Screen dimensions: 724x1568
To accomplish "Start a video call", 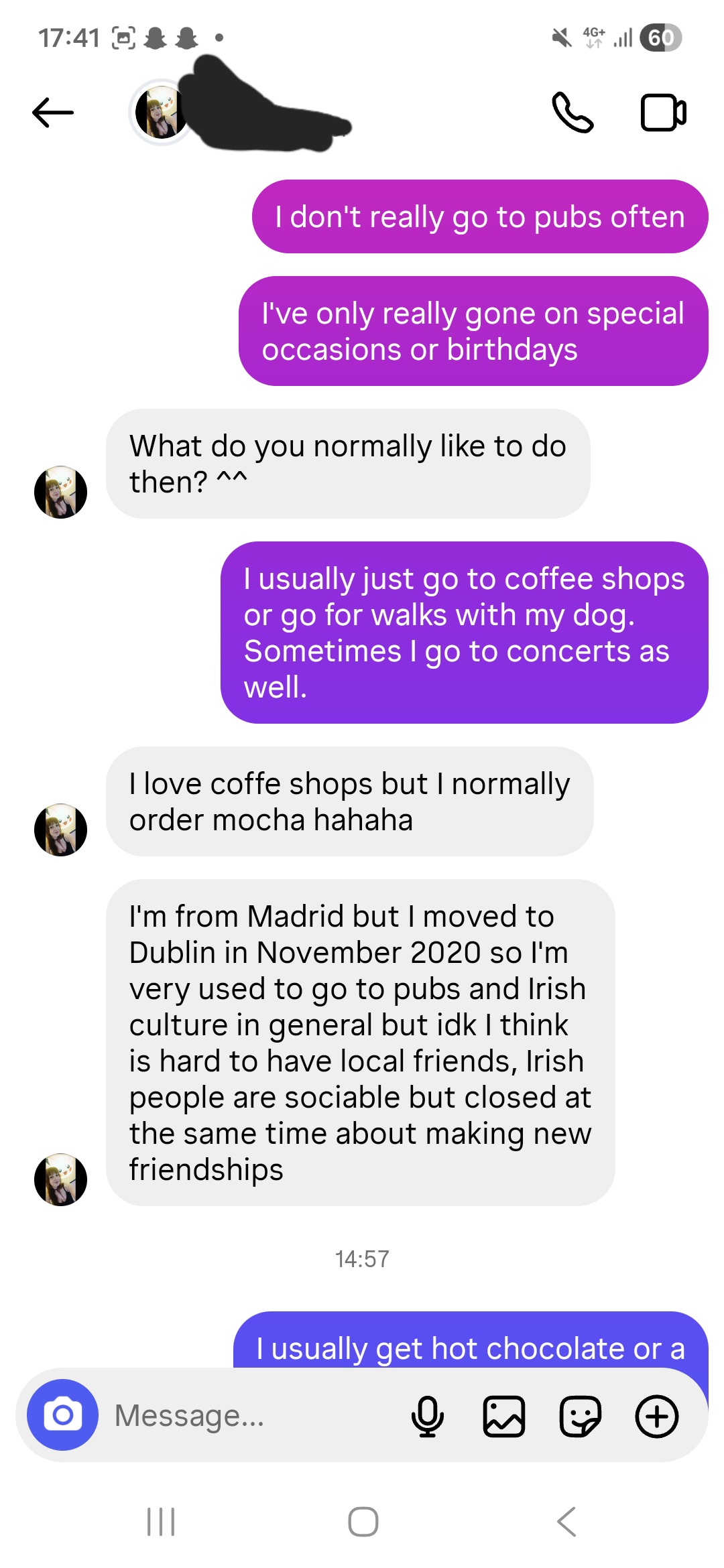I will pyautogui.click(x=663, y=113).
